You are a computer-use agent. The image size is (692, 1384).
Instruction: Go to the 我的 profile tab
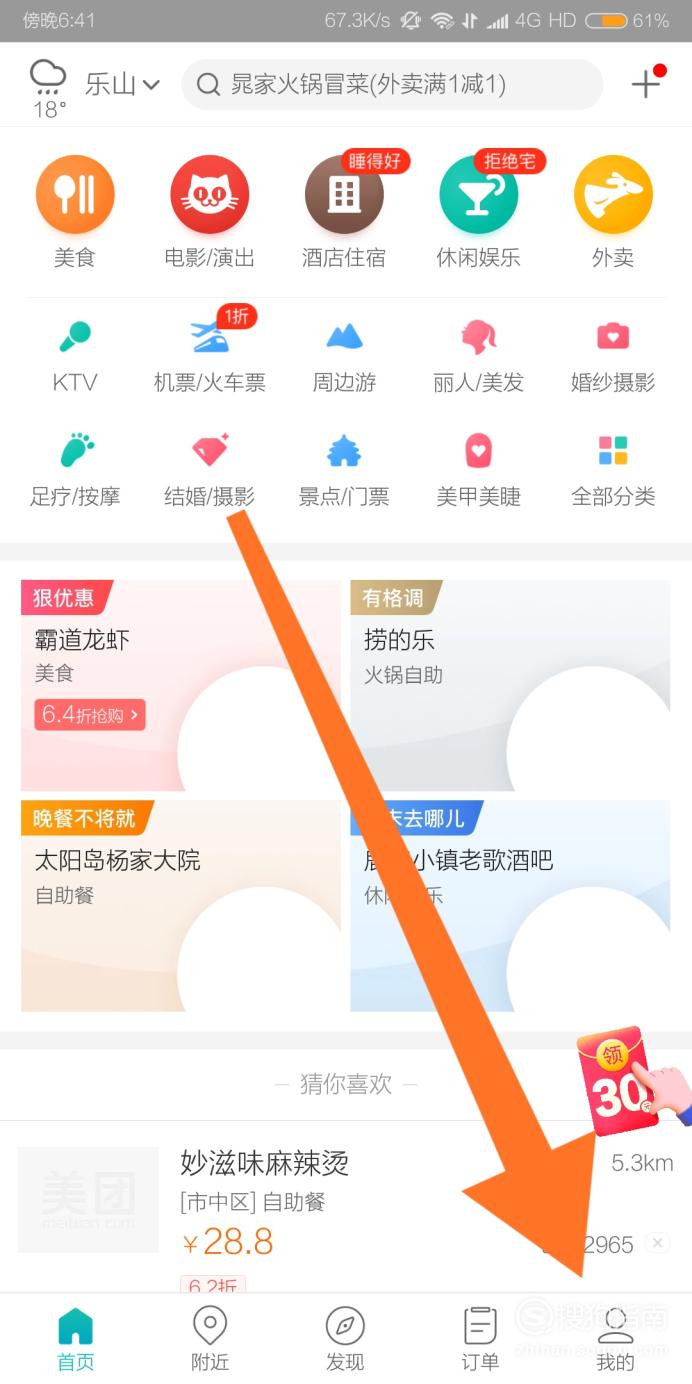coord(615,1340)
